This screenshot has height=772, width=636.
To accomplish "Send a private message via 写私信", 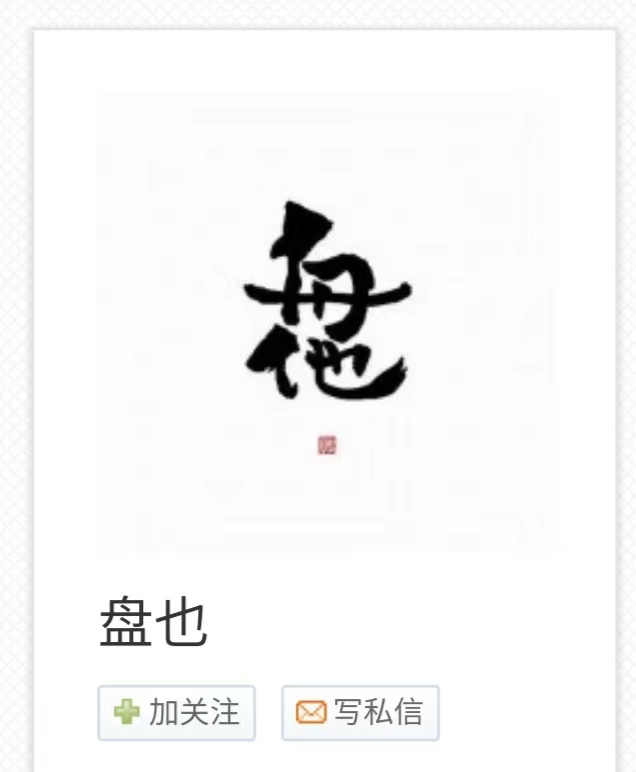I will (x=360, y=713).
